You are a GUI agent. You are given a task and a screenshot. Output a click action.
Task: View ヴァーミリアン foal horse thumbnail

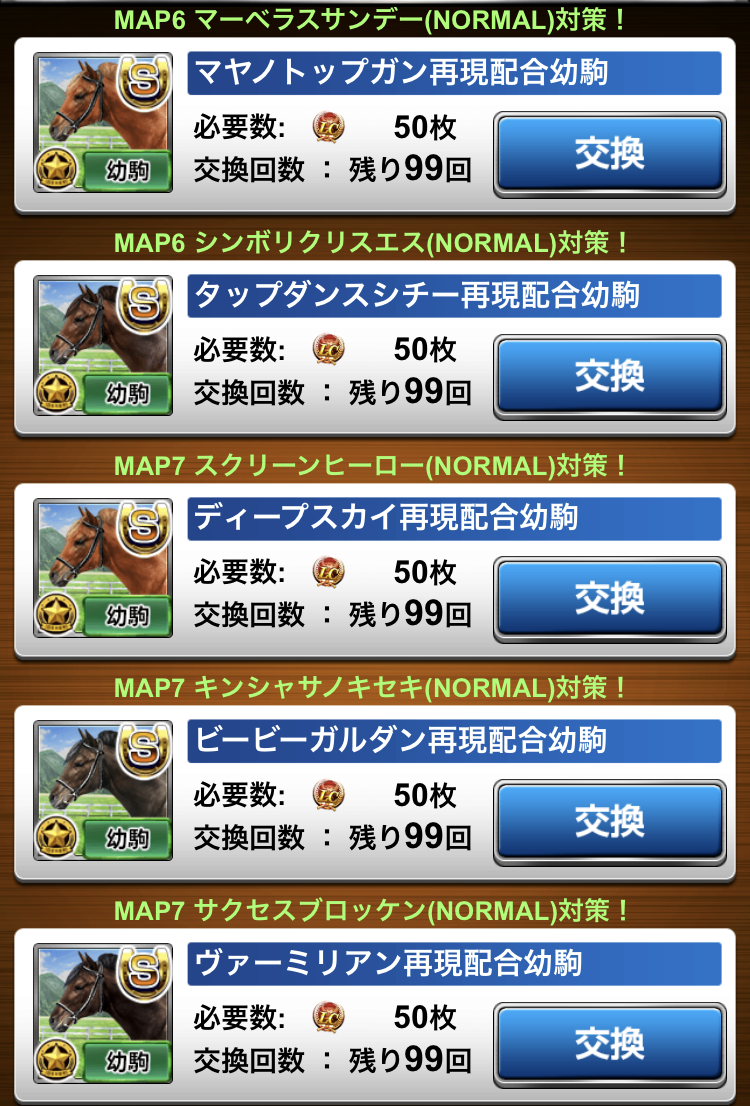point(103,1015)
